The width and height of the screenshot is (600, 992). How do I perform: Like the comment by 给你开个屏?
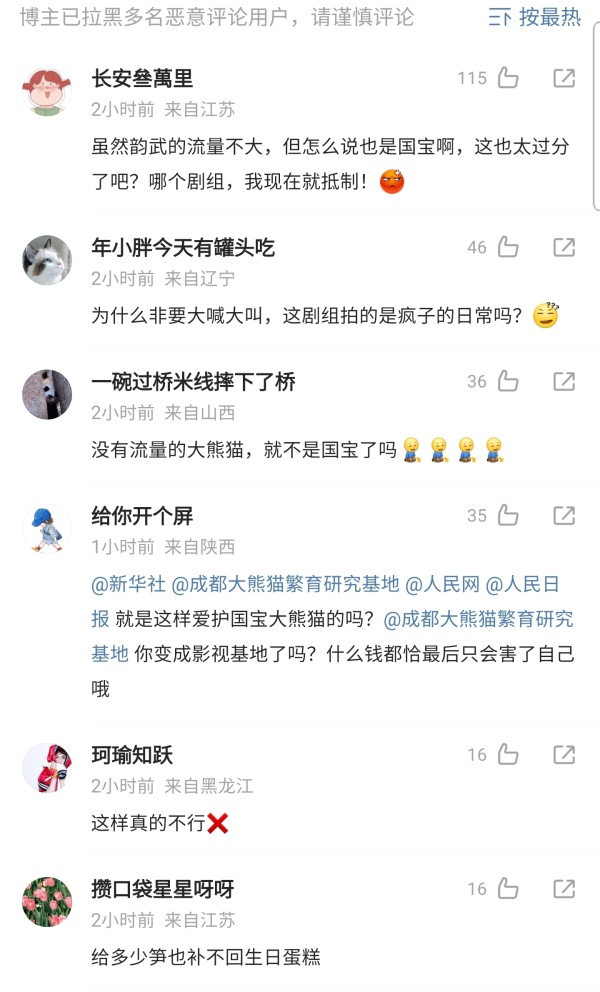(x=508, y=516)
